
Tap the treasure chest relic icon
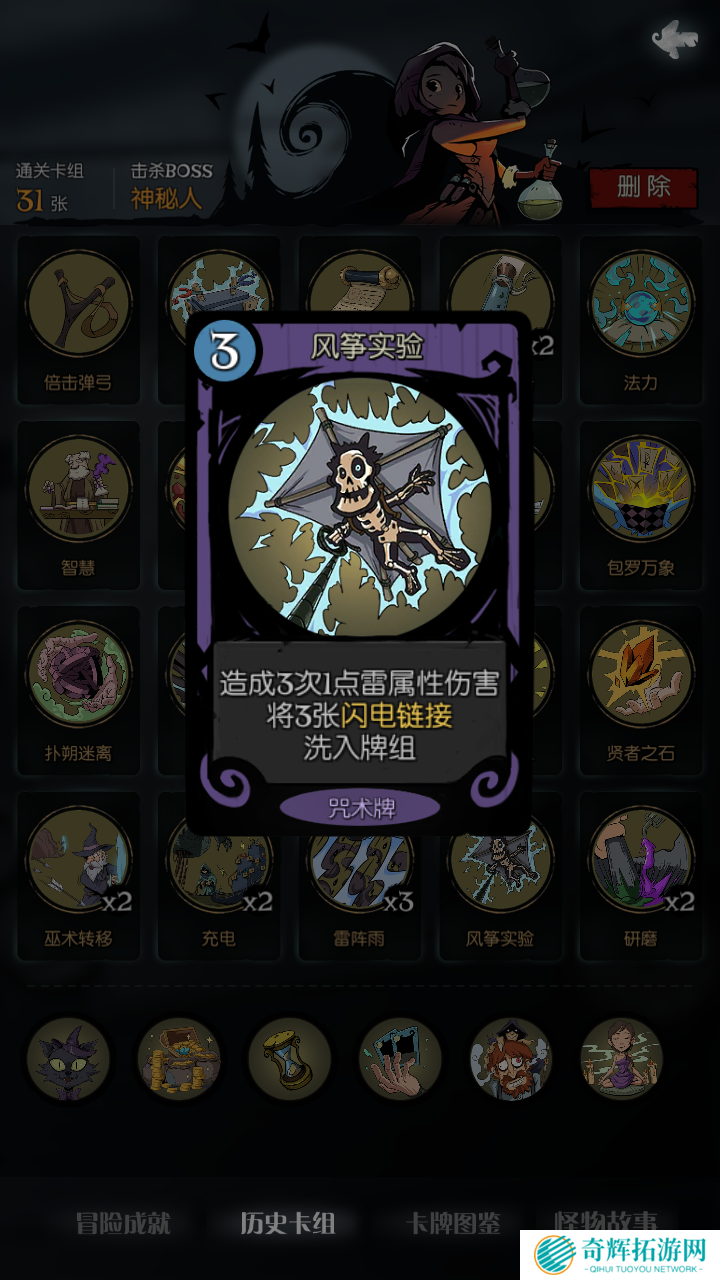pyautogui.click(x=178, y=1059)
